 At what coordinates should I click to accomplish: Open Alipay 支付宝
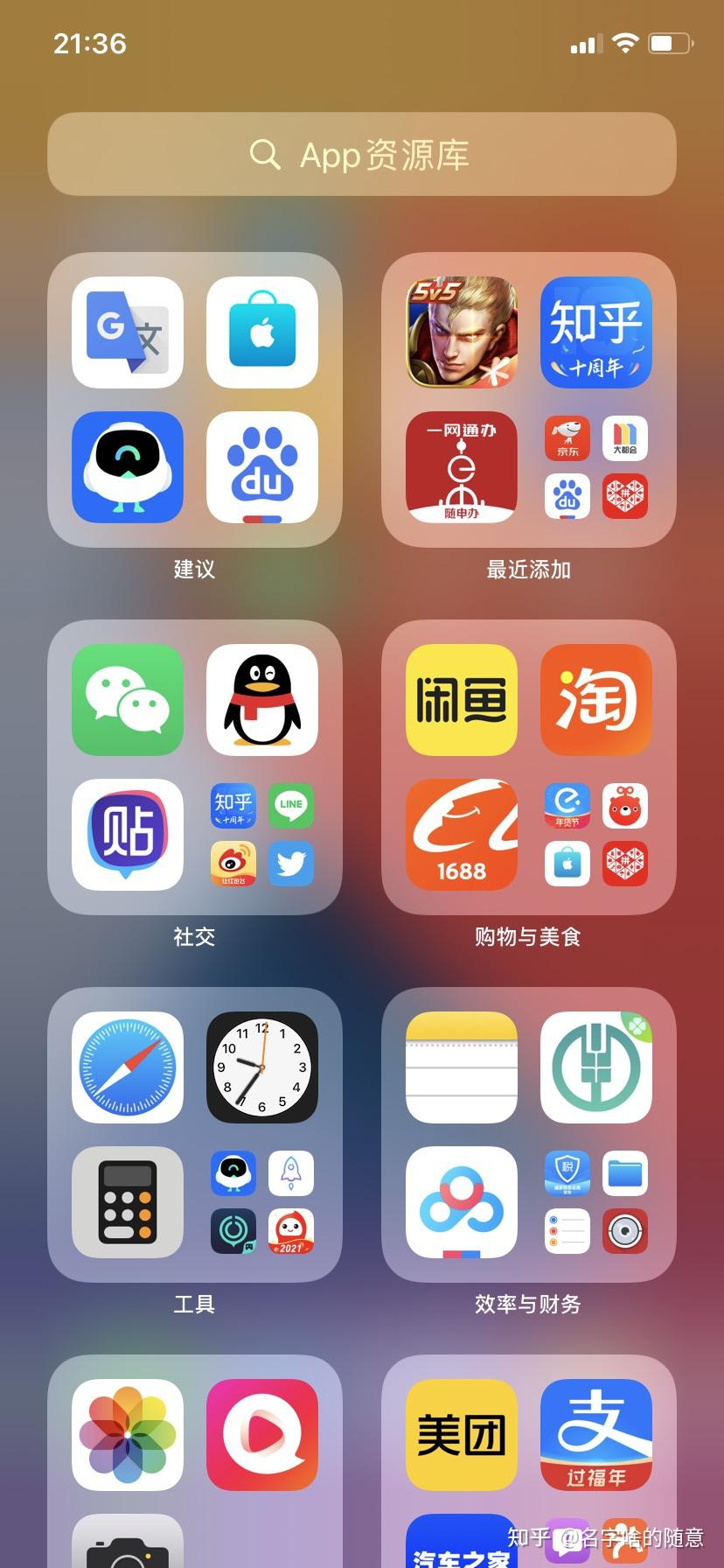point(595,1434)
